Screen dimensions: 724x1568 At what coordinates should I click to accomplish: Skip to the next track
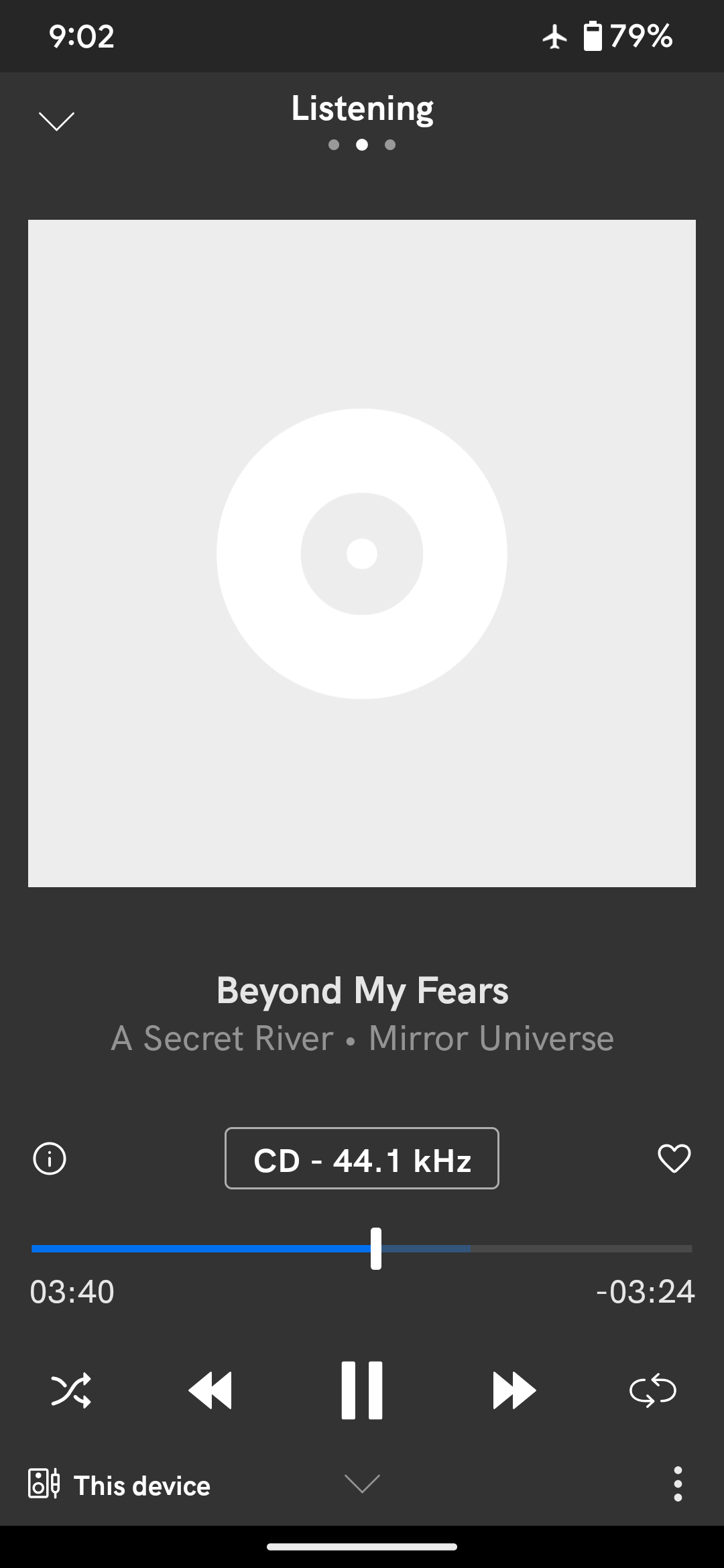pyautogui.click(x=514, y=1390)
